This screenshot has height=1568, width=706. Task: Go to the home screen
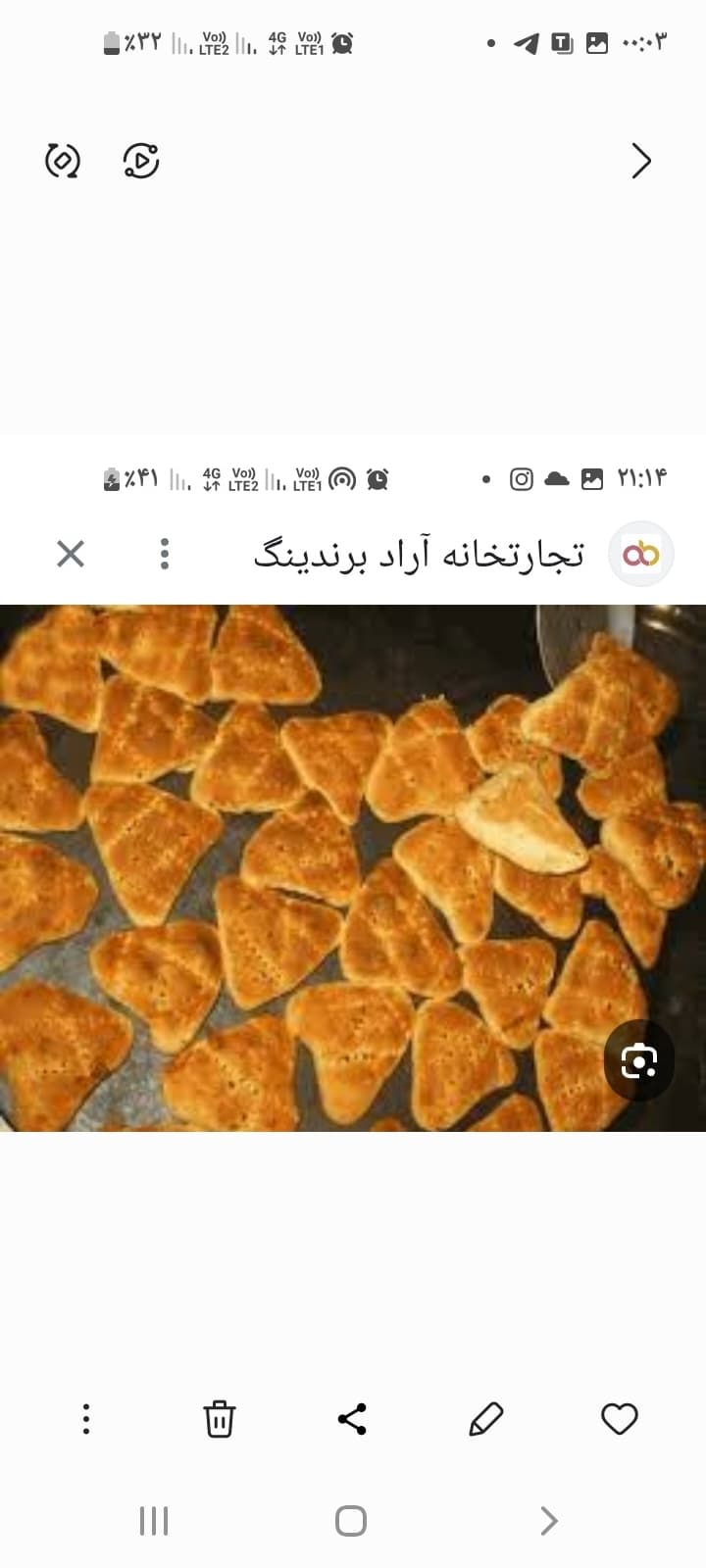[x=351, y=1521]
